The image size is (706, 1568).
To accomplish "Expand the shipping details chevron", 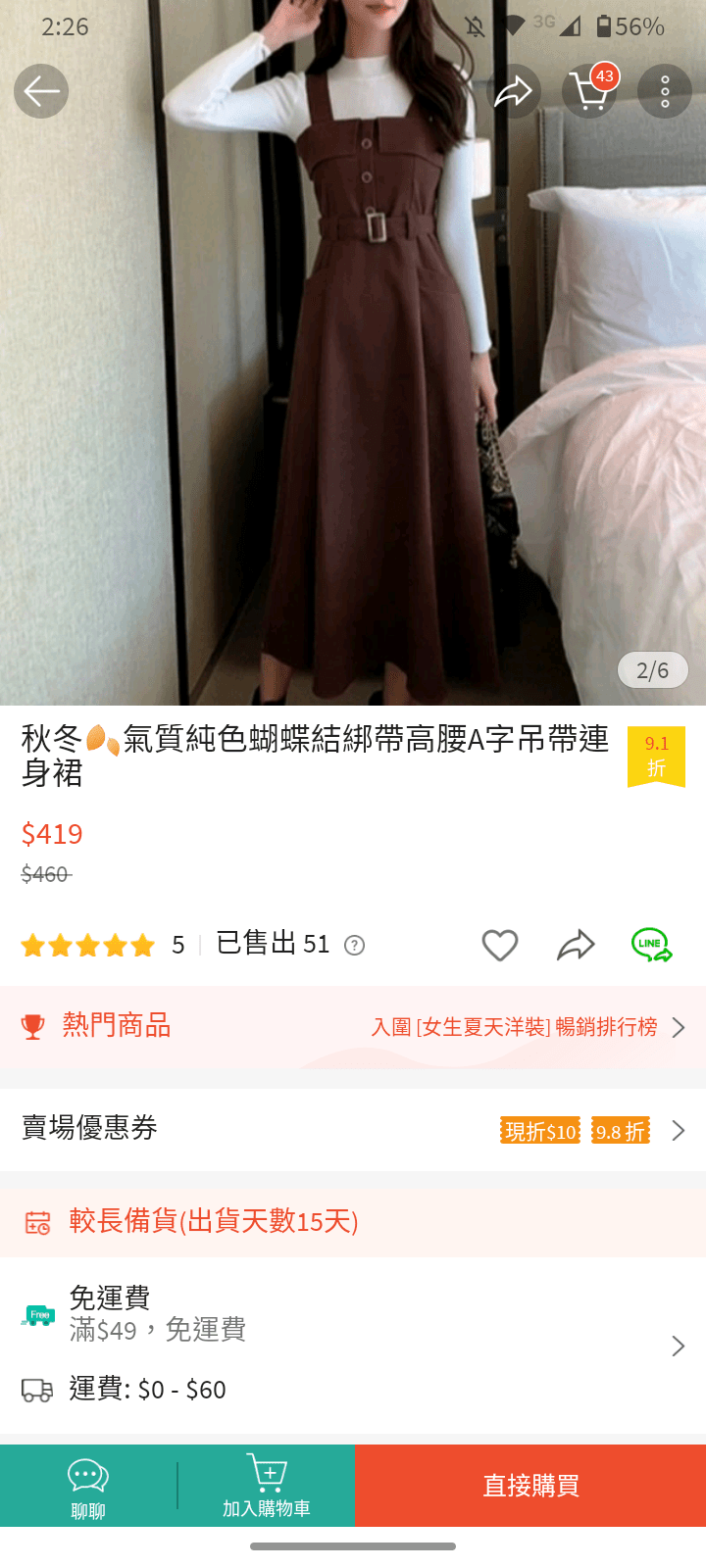I will tap(678, 1346).
